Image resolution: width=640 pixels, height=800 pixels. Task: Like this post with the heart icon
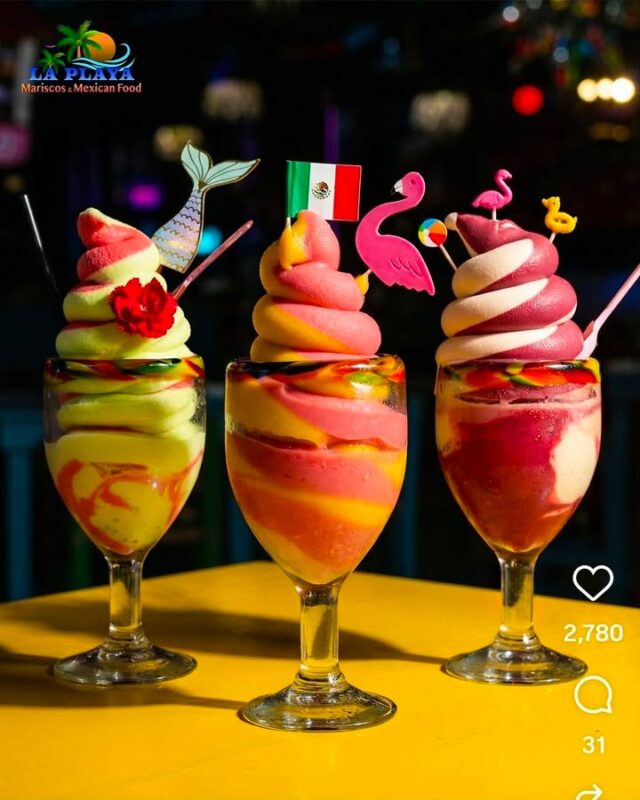[x=592, y=582]
